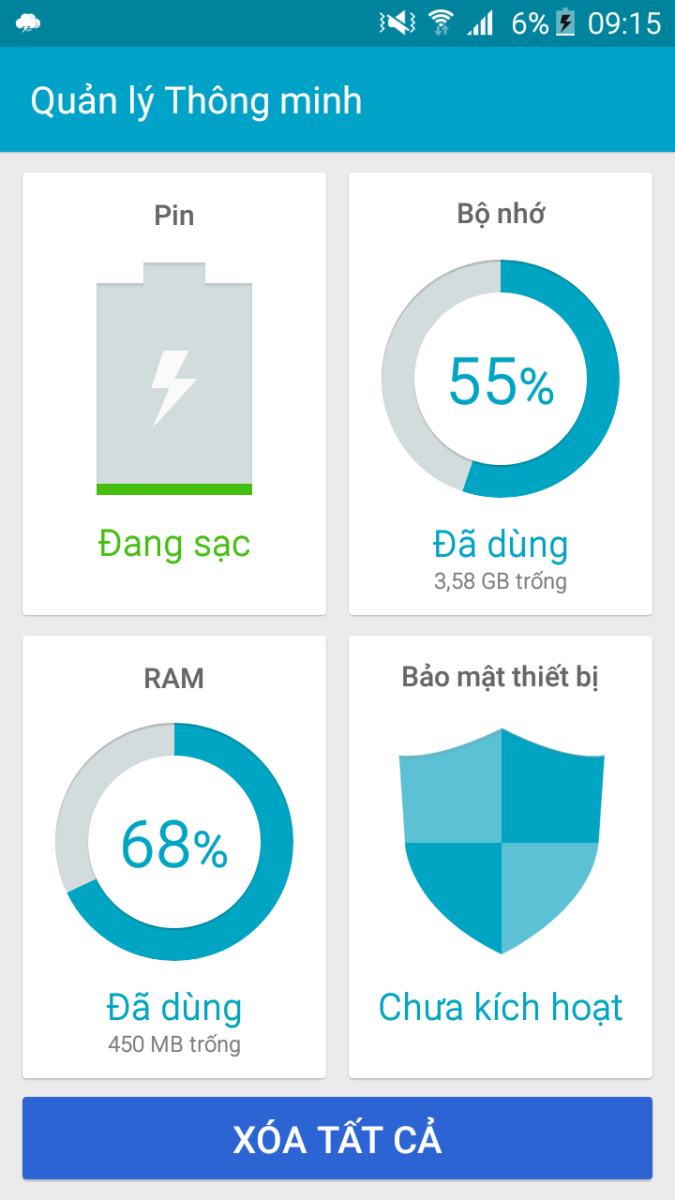Open the Bảo mật thiết bị card
Viewport: 675px width, 1200px height.
point(500,857)
